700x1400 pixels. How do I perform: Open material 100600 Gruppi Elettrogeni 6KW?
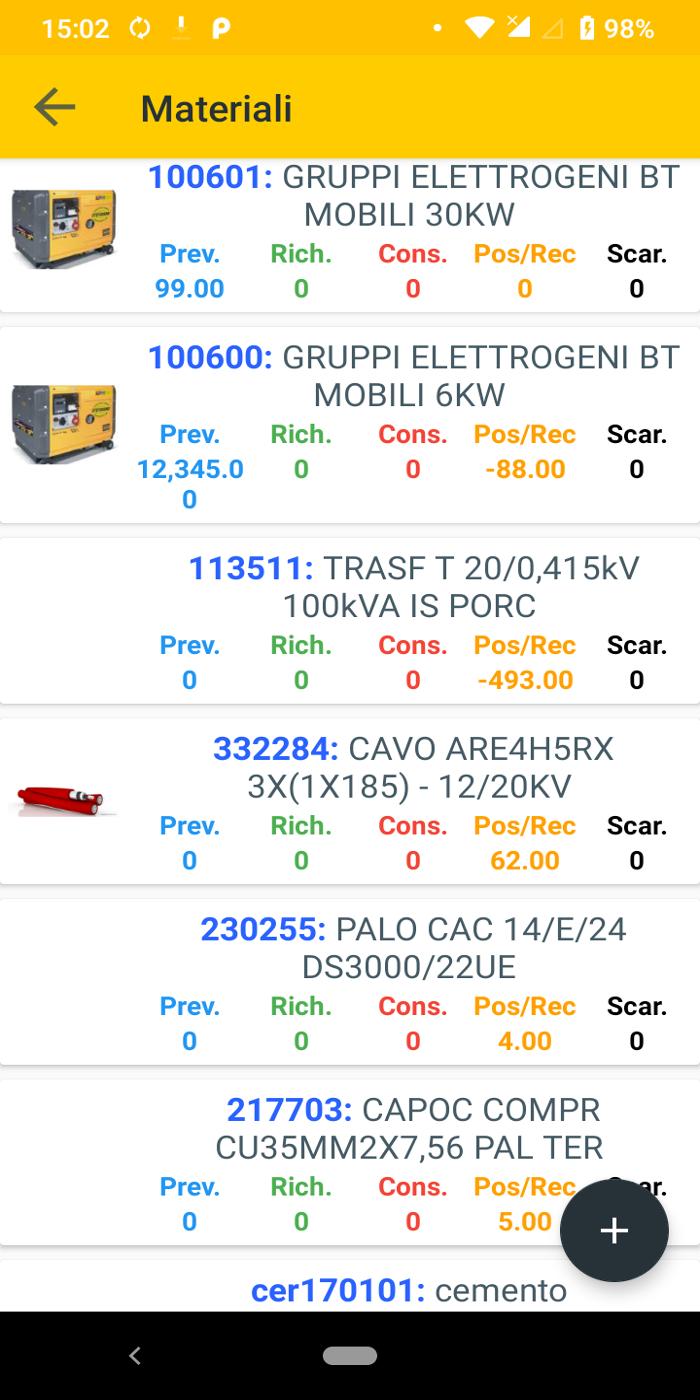point(350,425)
